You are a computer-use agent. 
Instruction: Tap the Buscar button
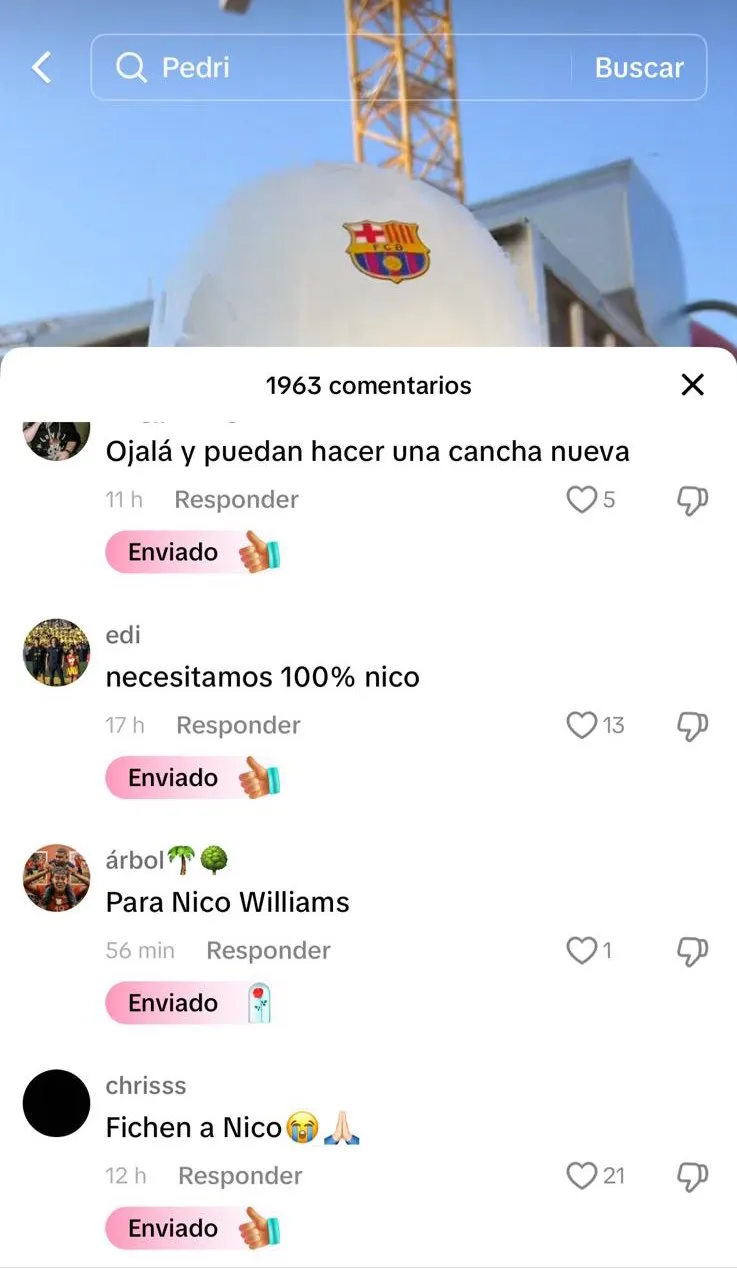(x=639, y=68)
